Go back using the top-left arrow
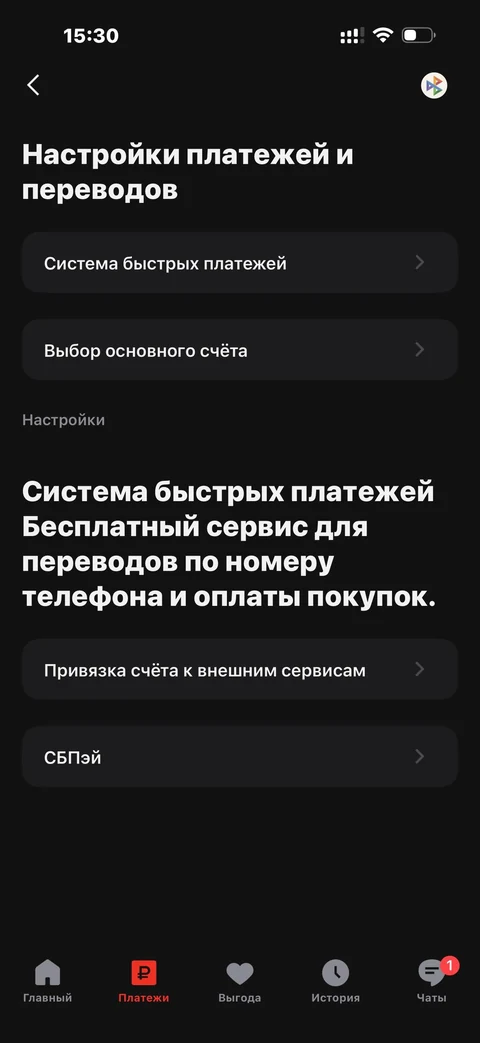 33,85
